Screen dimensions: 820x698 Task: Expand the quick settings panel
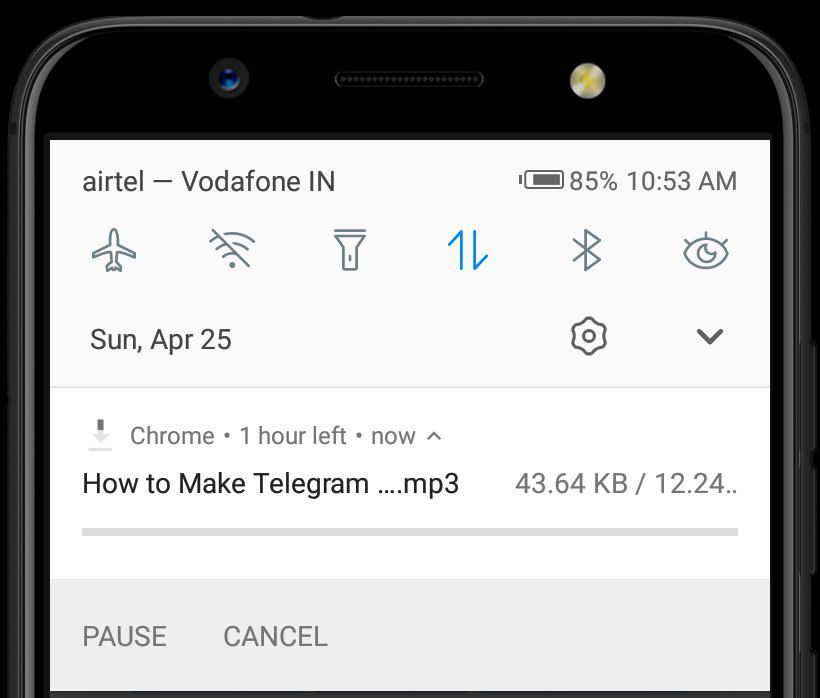(x=709, y=337)
